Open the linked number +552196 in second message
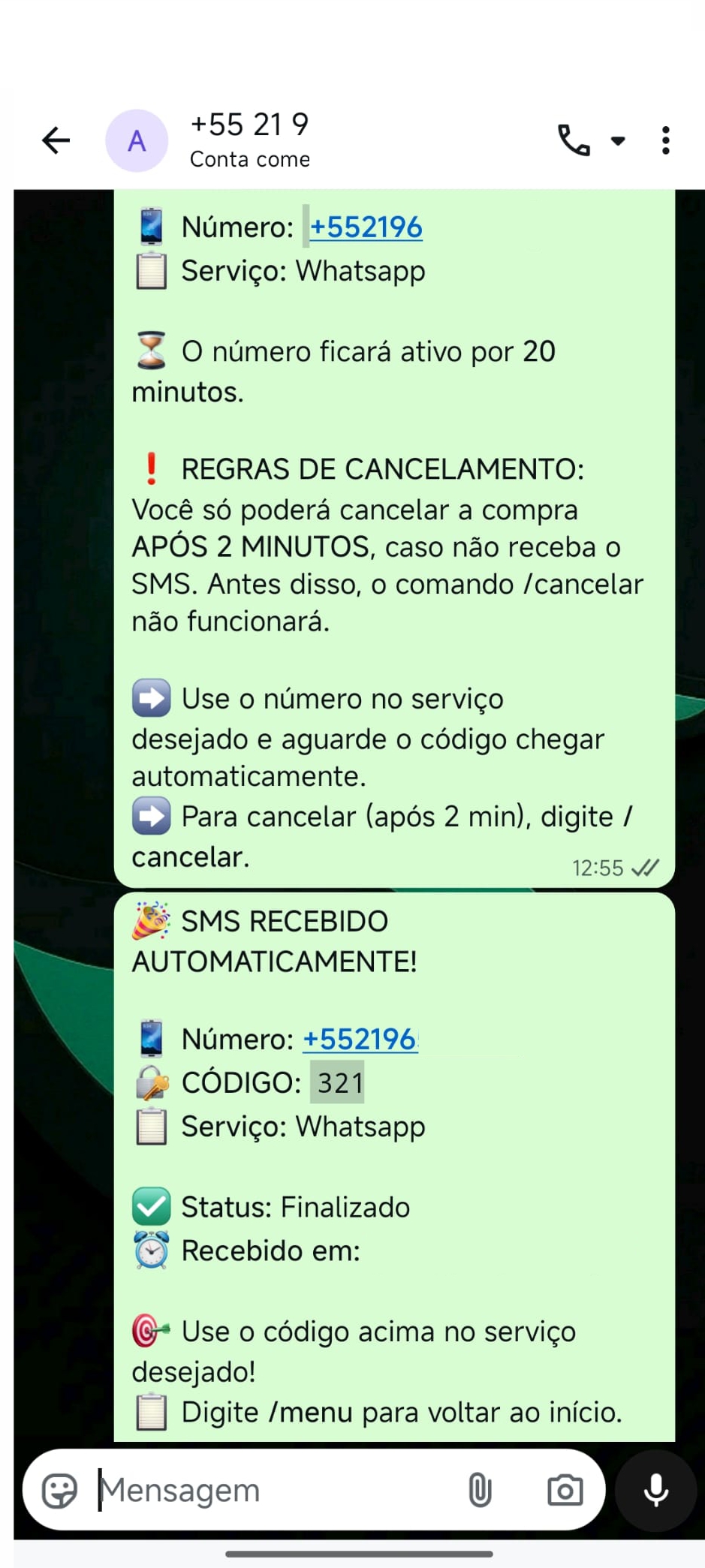The width and height of the screenshot is (705, 1568). tap(360, 1040)
